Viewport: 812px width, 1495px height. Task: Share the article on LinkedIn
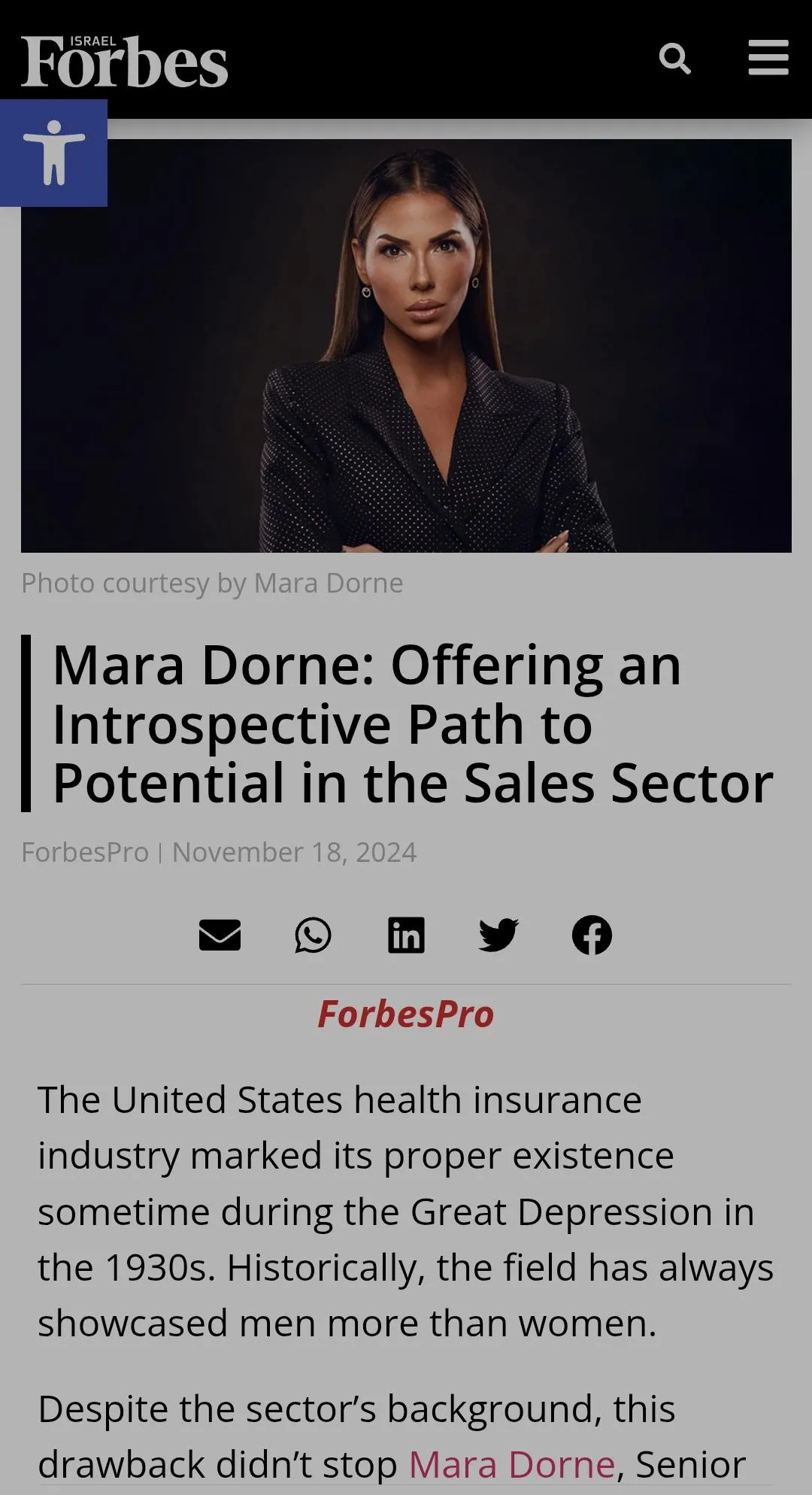(x=406, y=935)
